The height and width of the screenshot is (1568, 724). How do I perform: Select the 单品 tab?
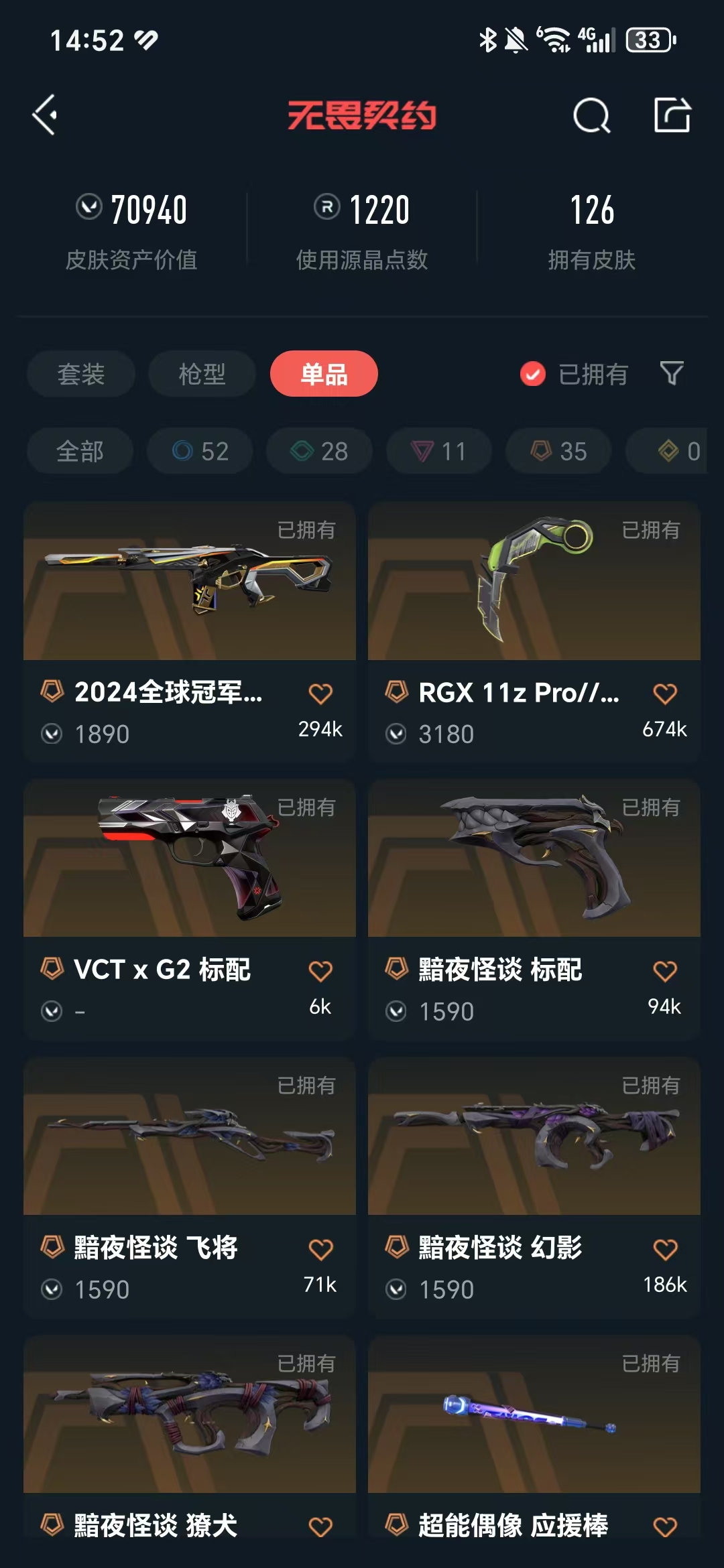pyautogui.click(x=324, y=374)
